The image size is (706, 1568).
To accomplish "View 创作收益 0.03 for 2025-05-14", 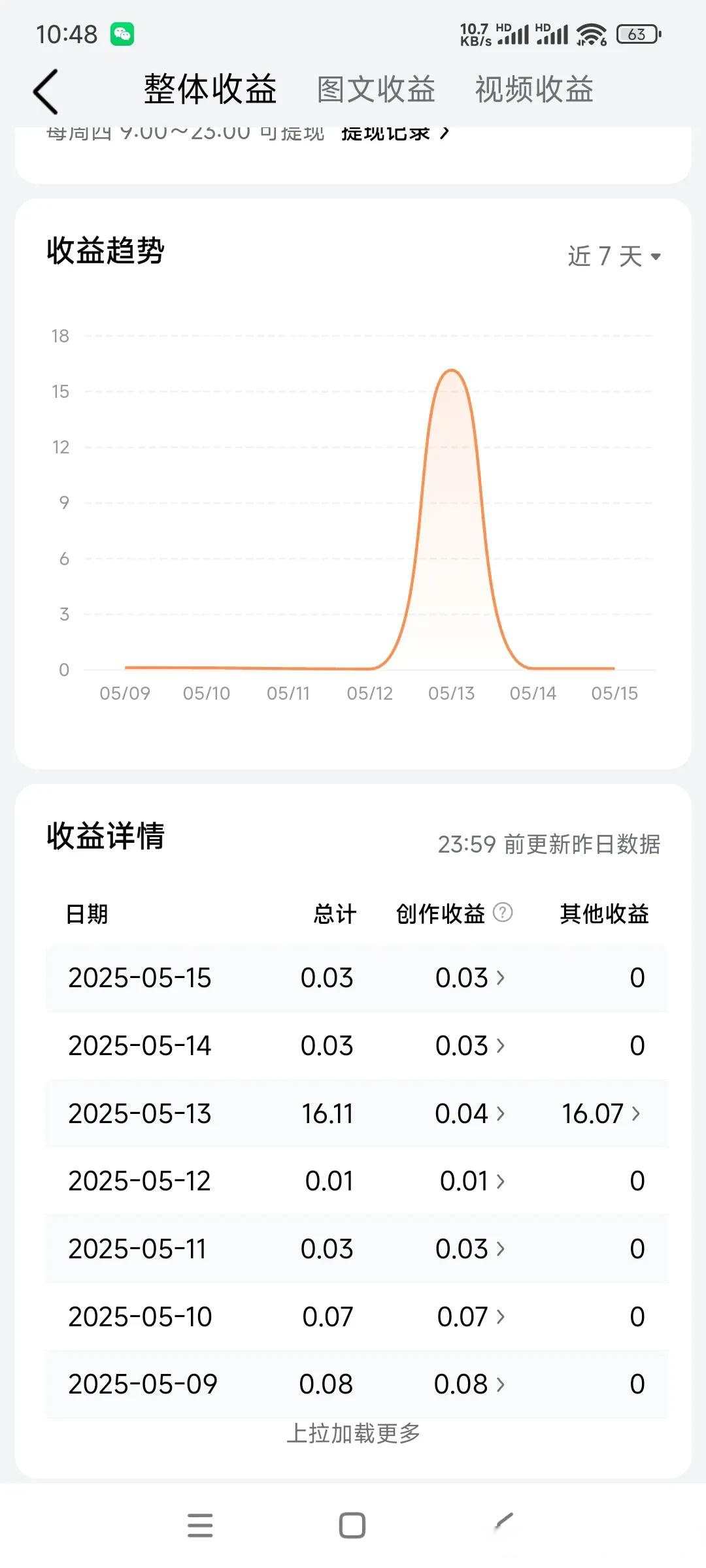I will tap(470, 1046).
